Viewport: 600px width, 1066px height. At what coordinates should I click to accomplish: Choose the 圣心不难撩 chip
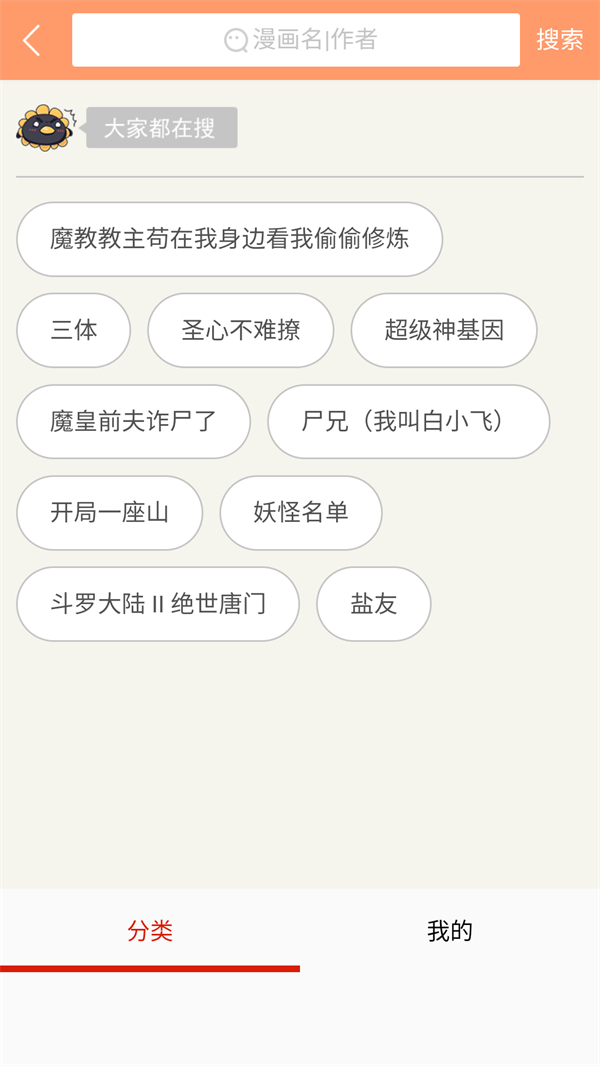[240, 330]
